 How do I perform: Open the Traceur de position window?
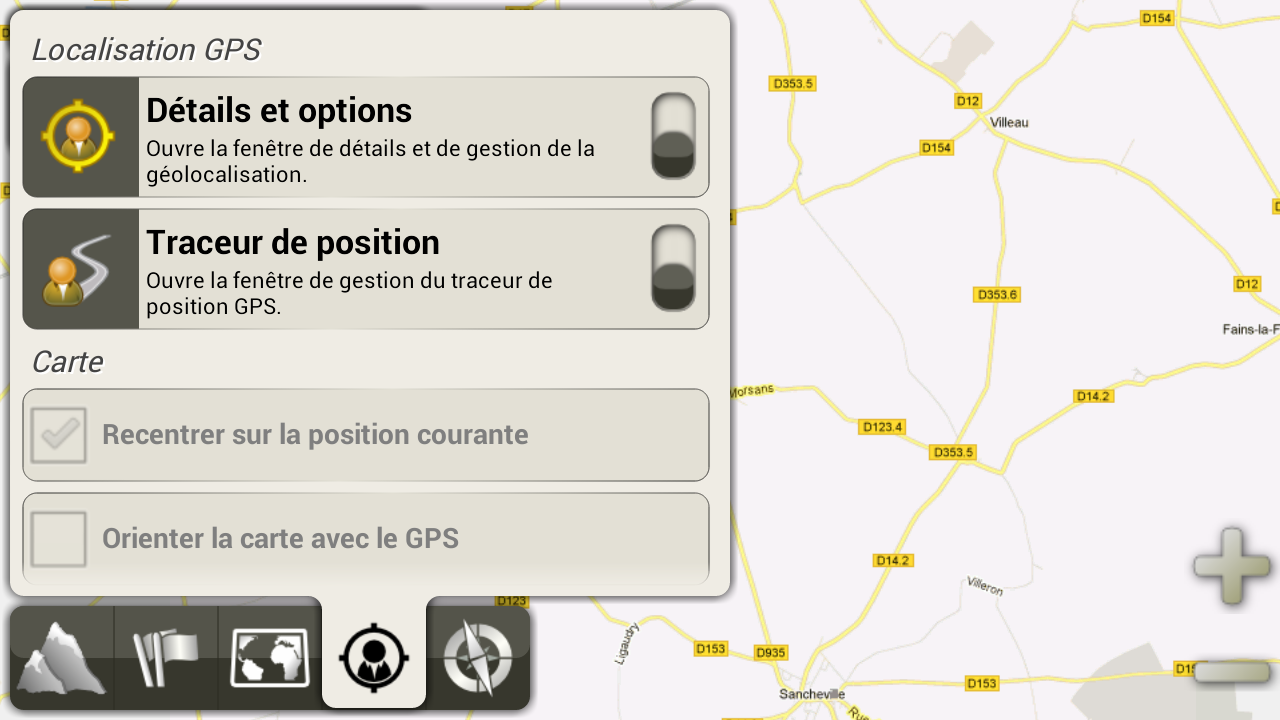click(365, 269)
